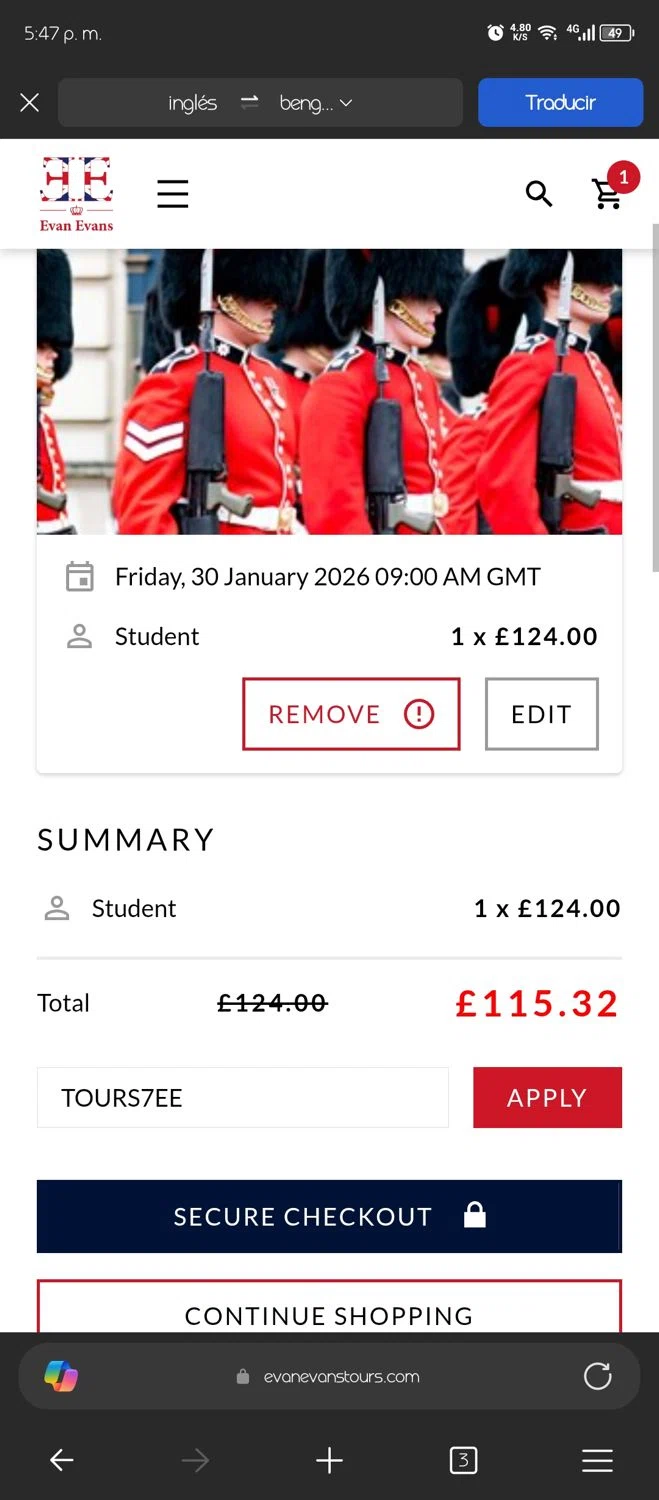The width and height of the screenshot is (659, 1500).
Task: Edit the tour booking
Action: [x=541, y=714]
